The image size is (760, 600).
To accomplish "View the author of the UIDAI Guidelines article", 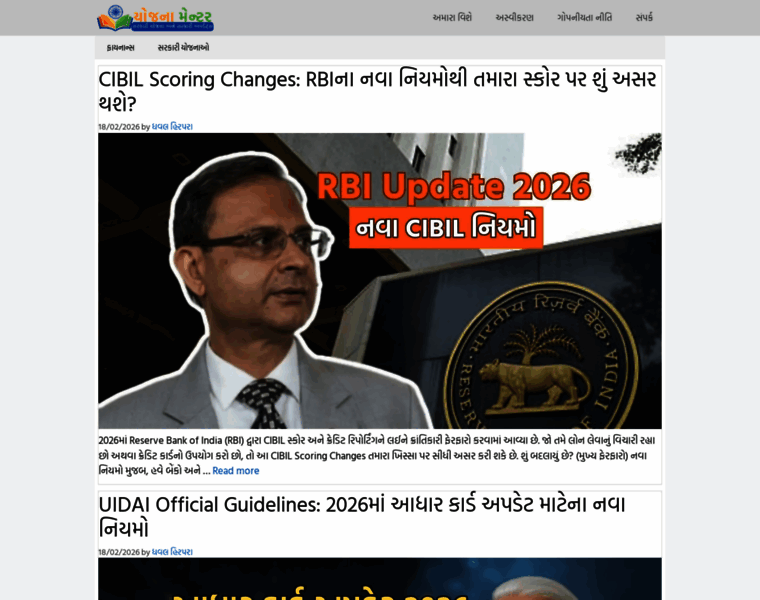I will [x=172, y=552].
